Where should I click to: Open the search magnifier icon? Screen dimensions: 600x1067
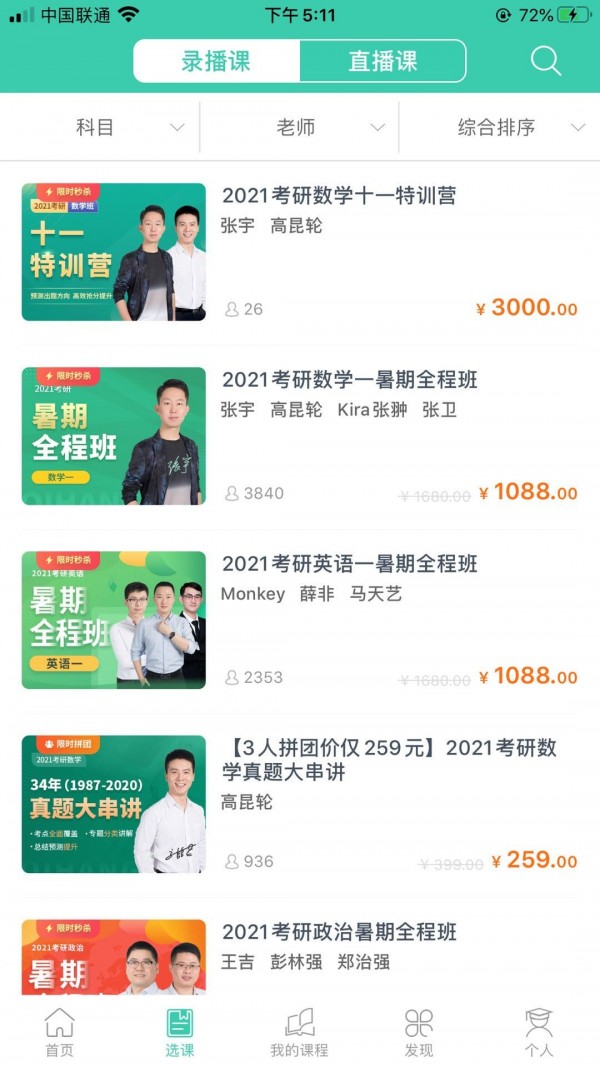[545, 61]
